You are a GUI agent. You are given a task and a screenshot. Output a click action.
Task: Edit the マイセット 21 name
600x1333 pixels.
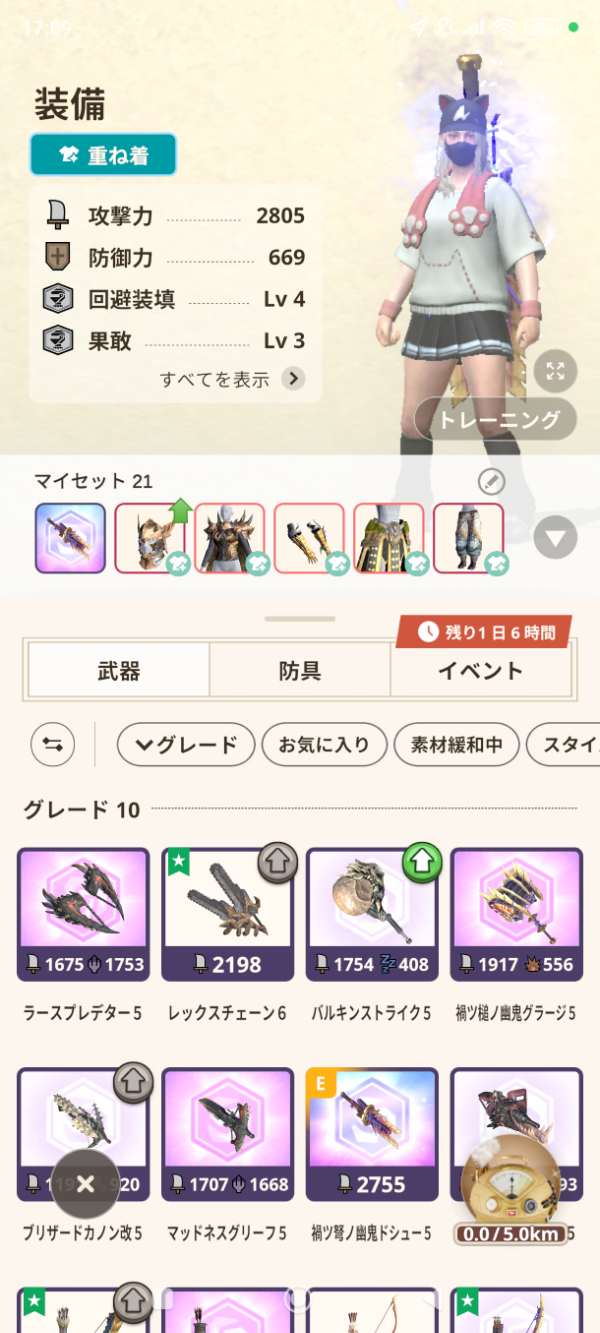click(x=490, y=481)
